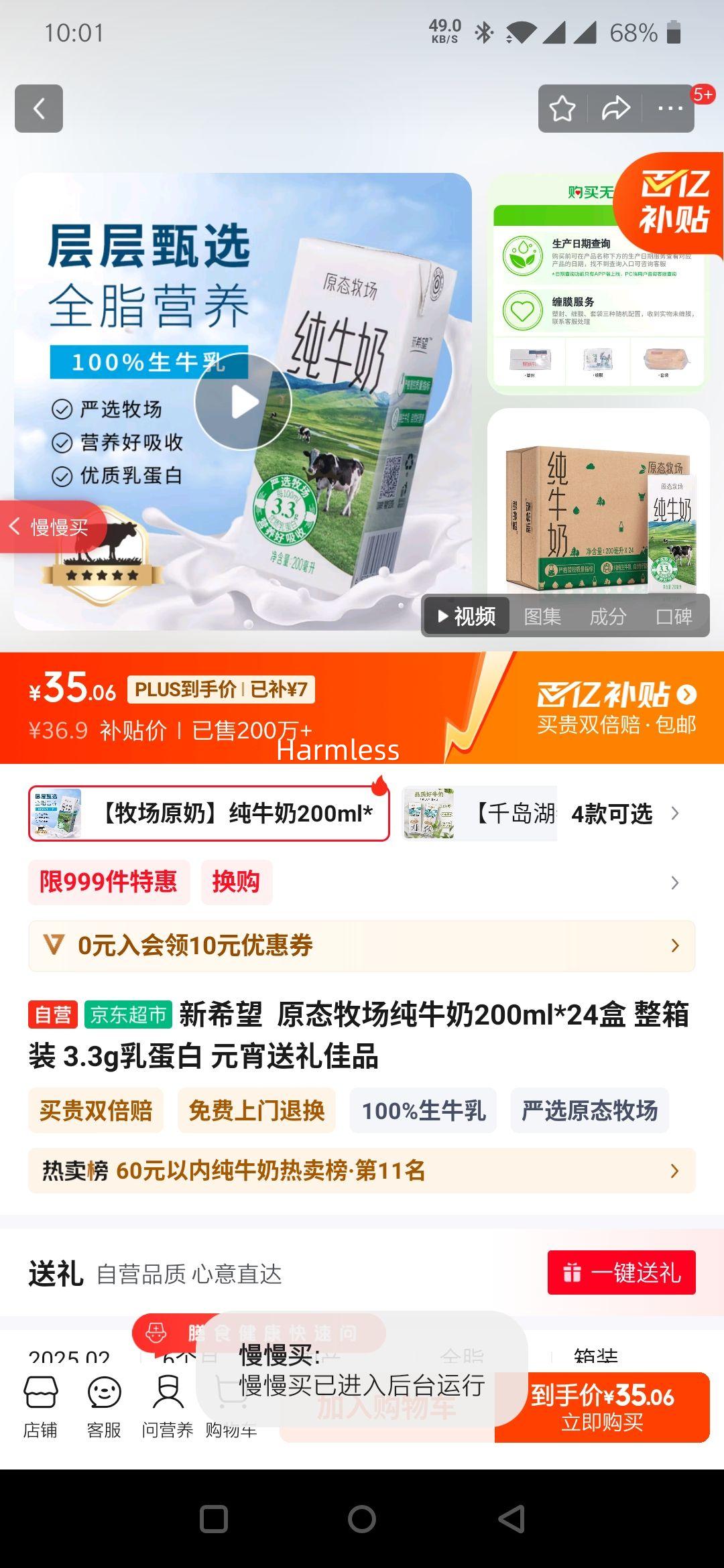This screenshot has height=1568, width=724.
Task: Play the product video
Action: (x=243, y=402)
